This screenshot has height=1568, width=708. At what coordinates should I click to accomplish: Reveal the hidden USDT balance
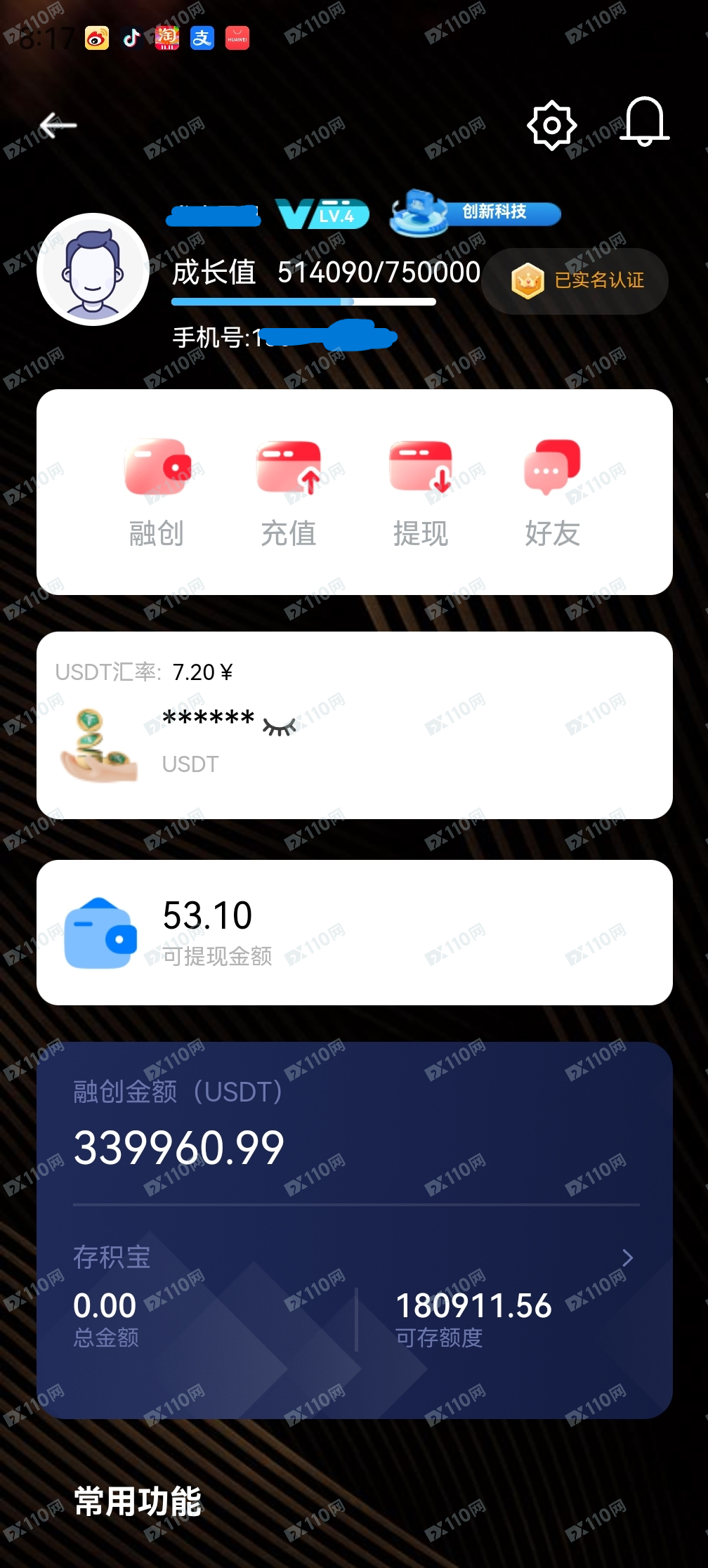click(280, 726)
